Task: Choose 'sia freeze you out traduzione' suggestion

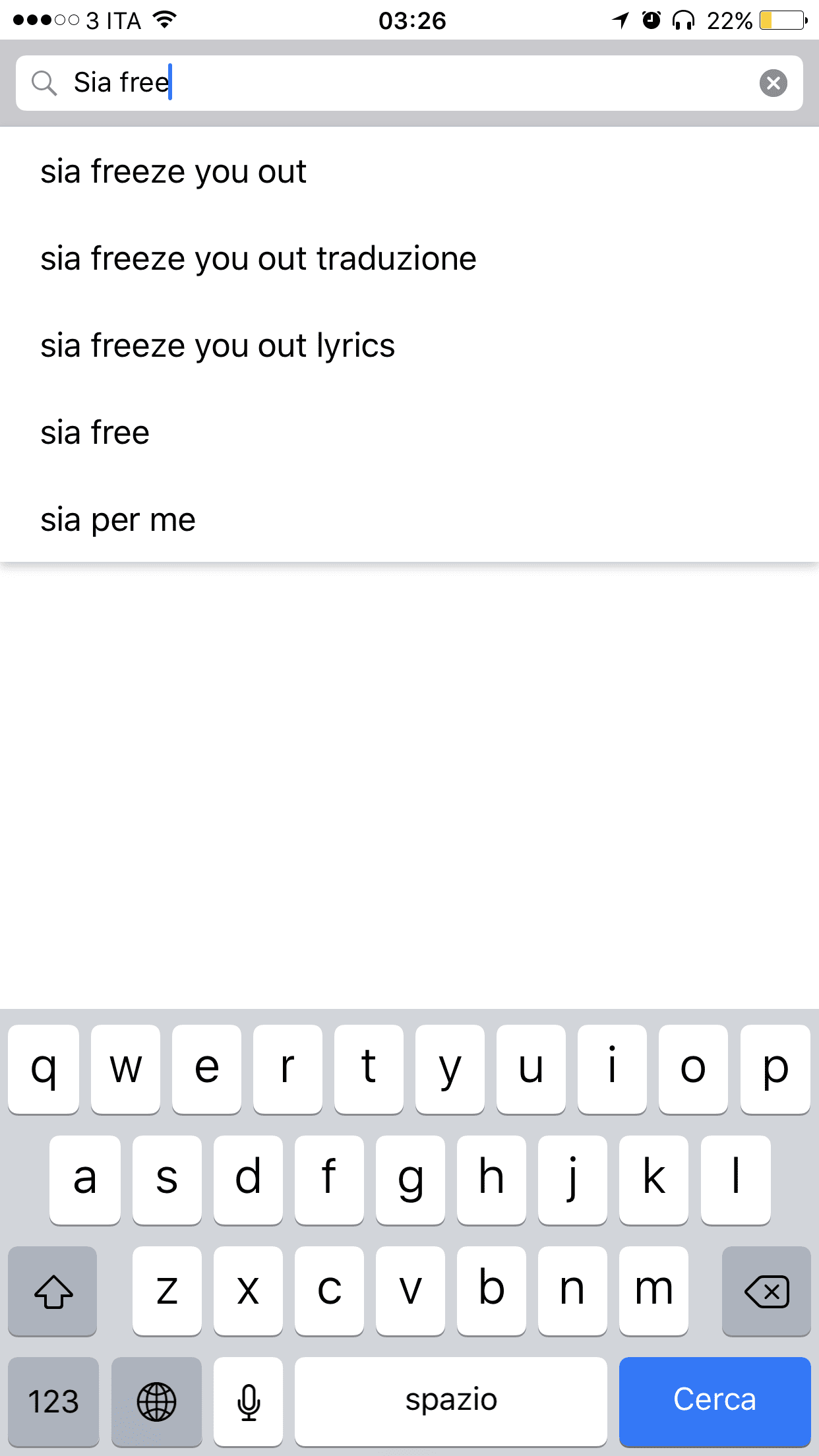Action: pos(258,258)
